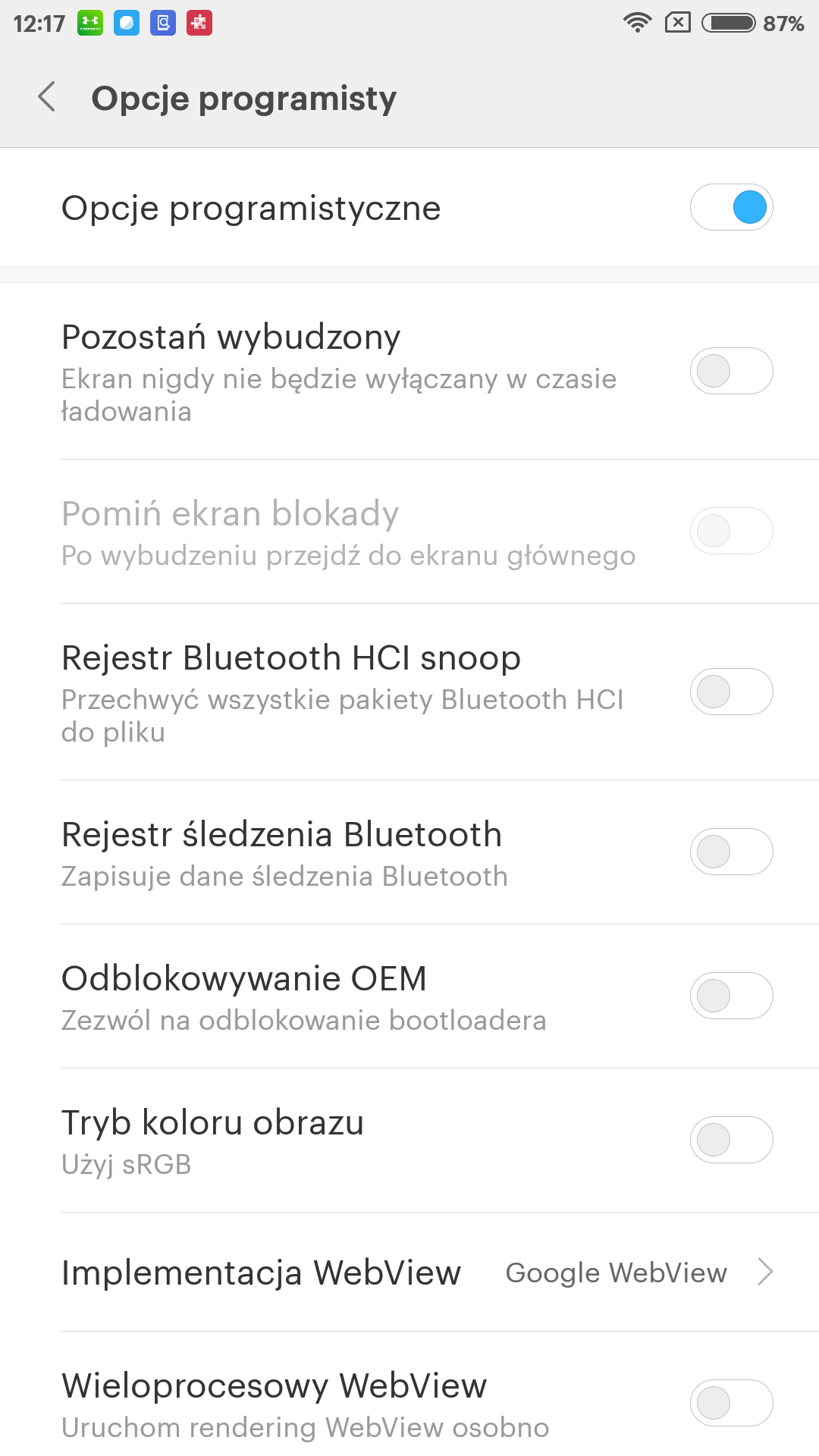Viewport: 819px width, 1456px height.
Task: Enable Rejestr śledzenia Bluetooth
Action: click(x=731, y=852)
